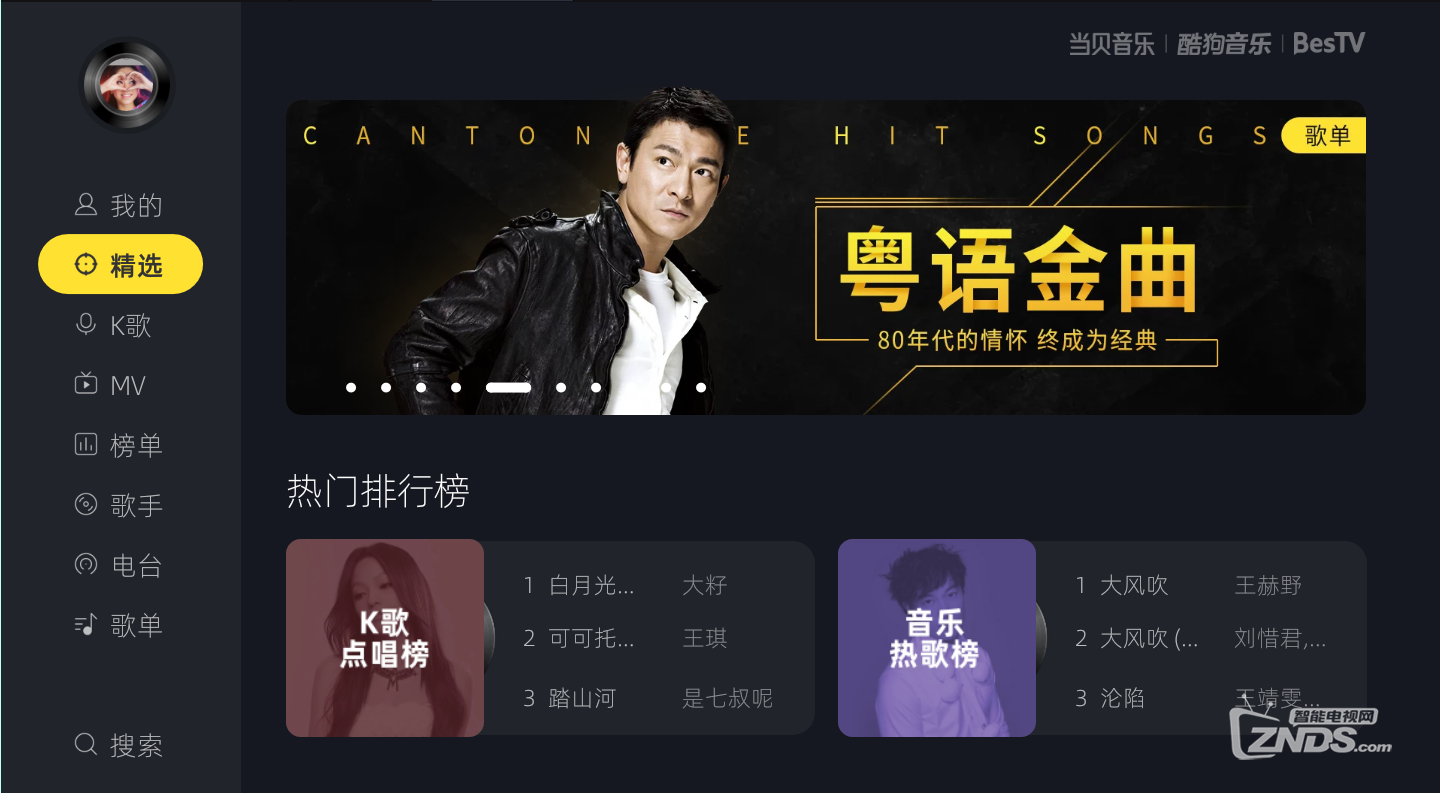Open the 榜单 charts section

click(120, 445)
